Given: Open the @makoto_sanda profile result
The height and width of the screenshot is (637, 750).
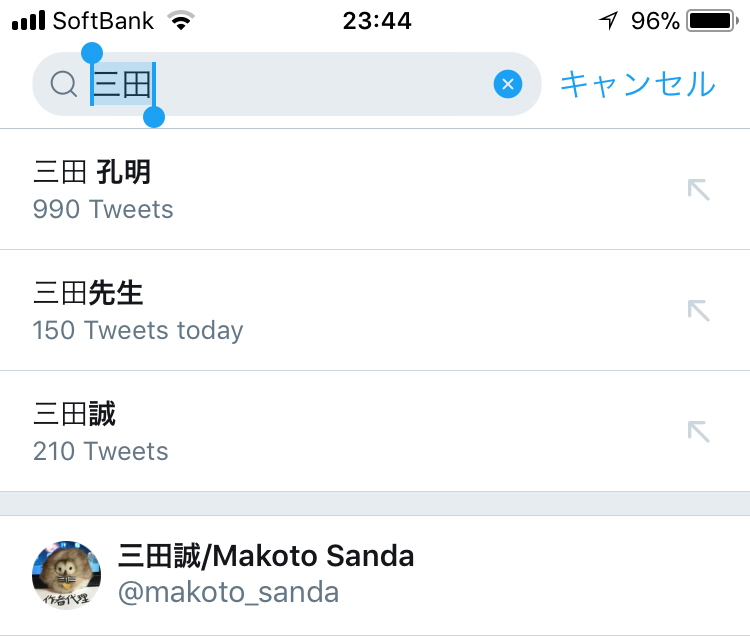Looking at the screenshot, I should tap(375, 575).
